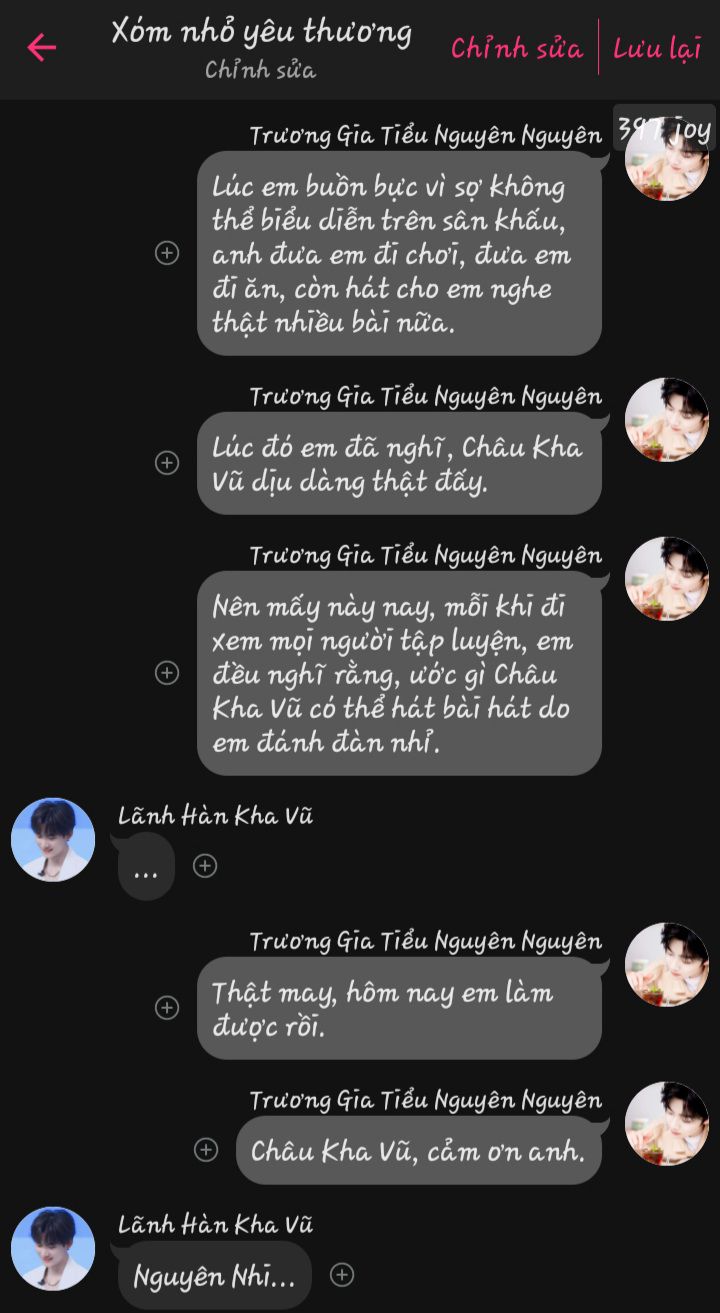Screen dimensions: 720x1313
Task: Tap plus icon beside 'Thật may, hôm nay' message
Action: point(167,1008)
